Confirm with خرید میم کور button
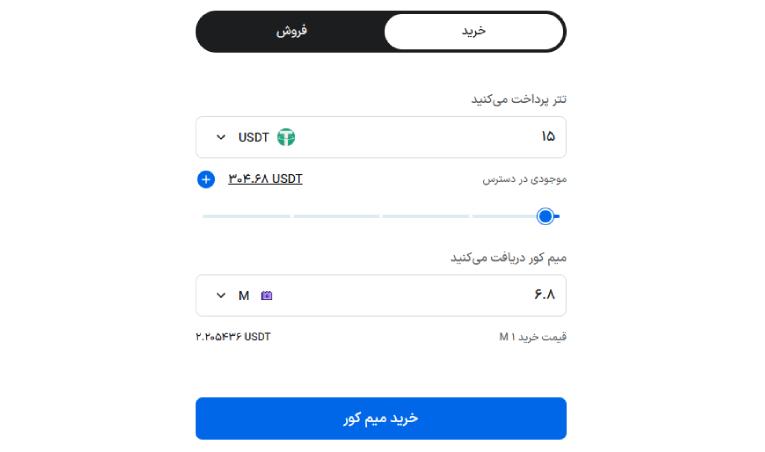765x452 pixels. [x=381, y=418]
